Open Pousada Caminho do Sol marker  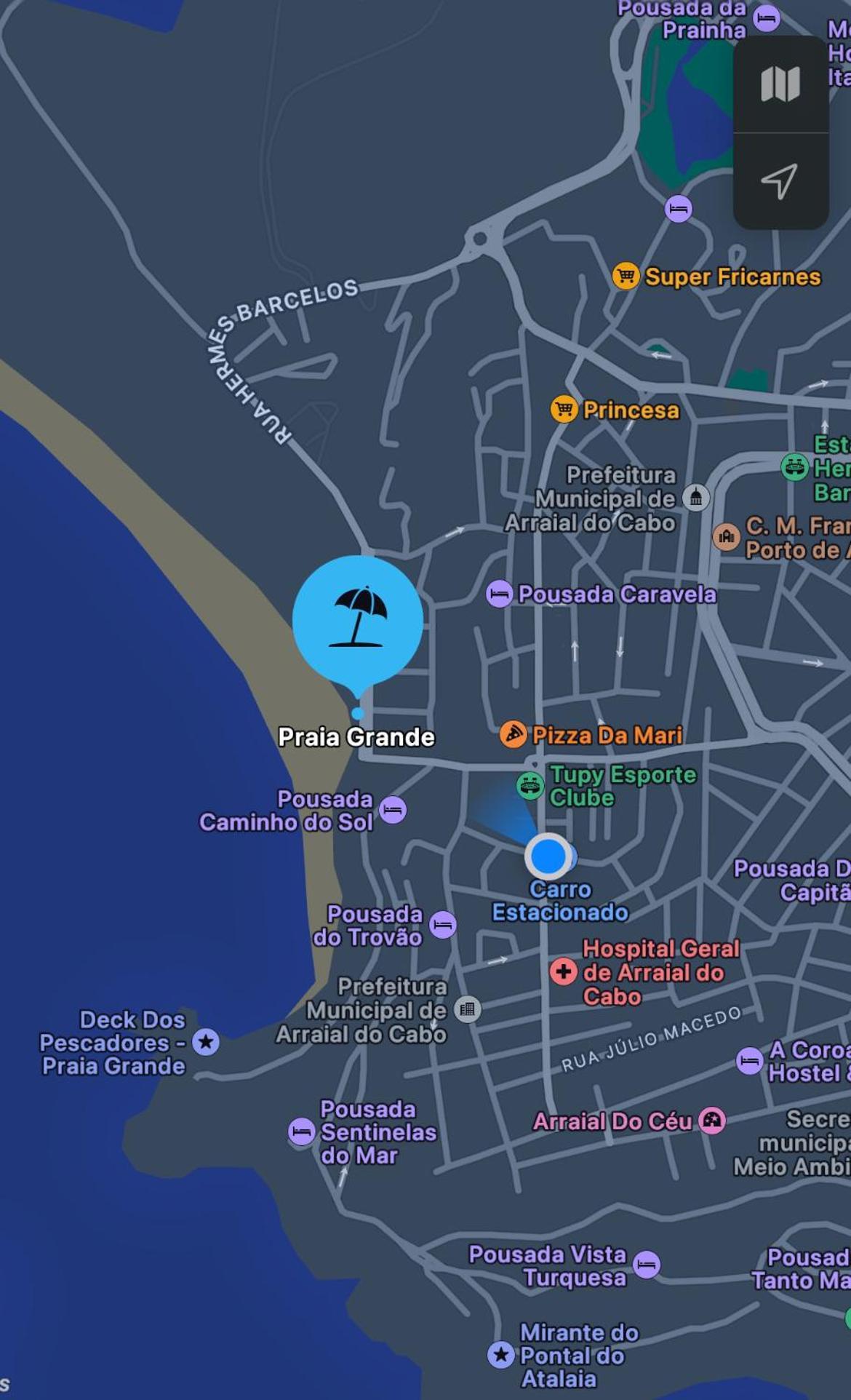coord(393,810)
